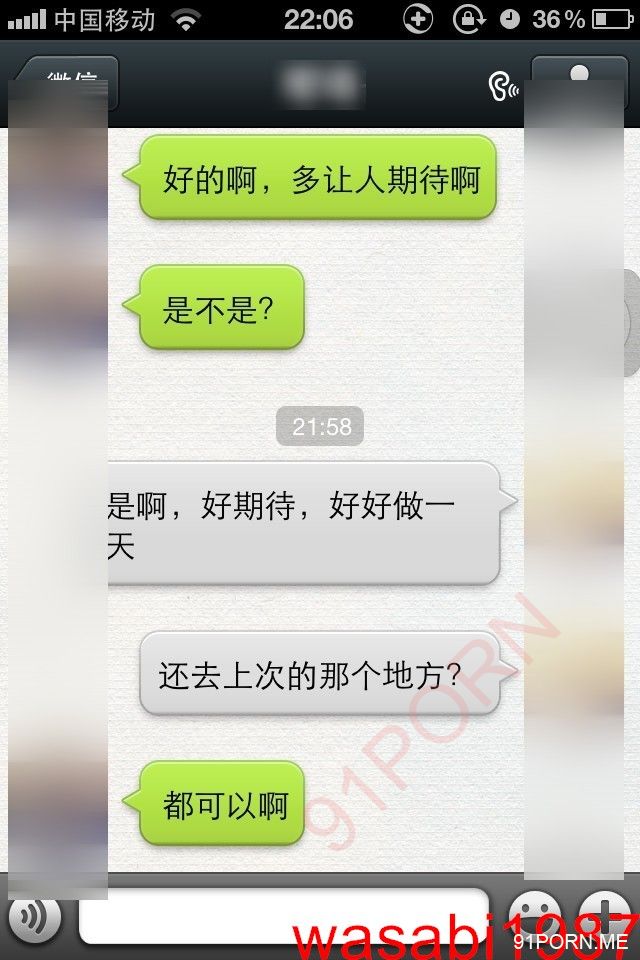Open the emoji picker
This screenshot has width=640, height=960.
[534, 916]
